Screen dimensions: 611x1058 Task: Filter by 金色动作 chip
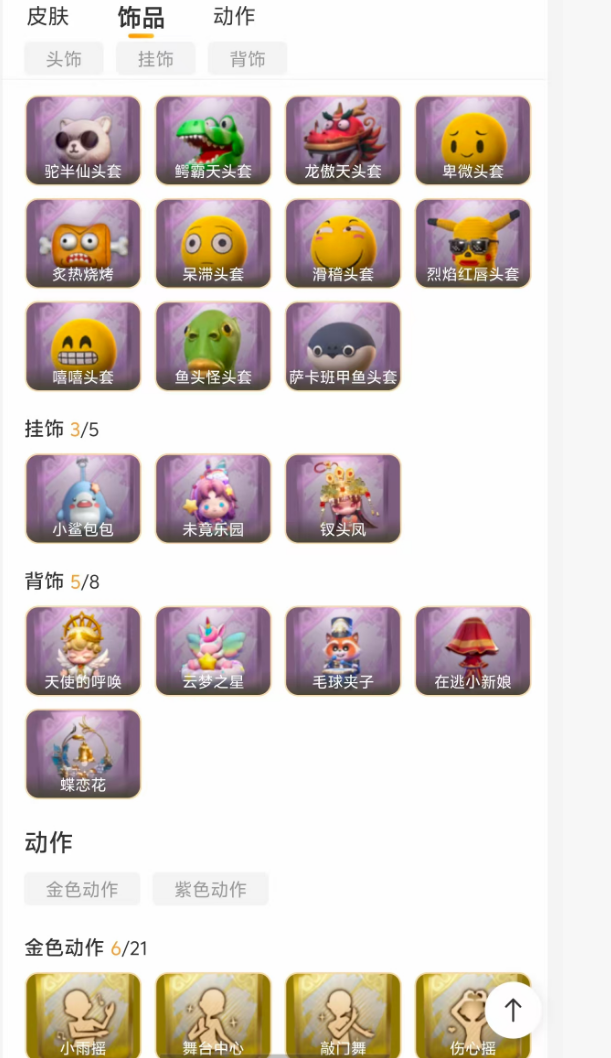point(82,889)
